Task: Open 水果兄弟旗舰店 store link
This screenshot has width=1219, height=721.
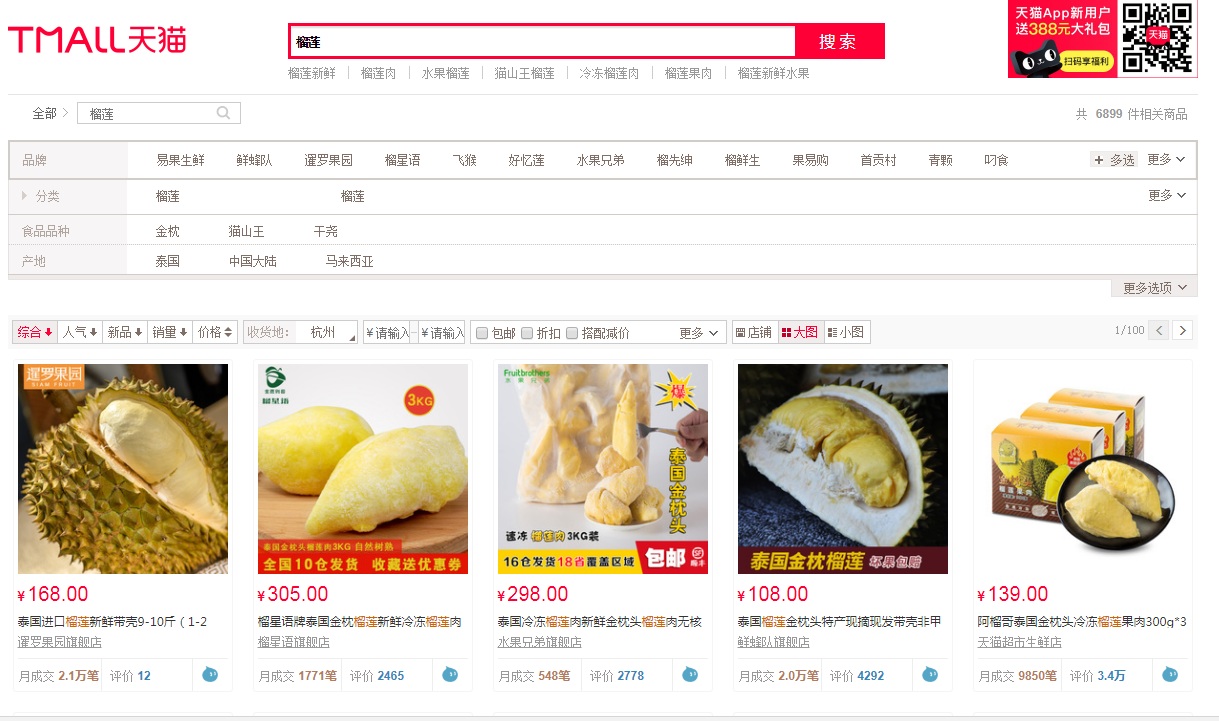Action: [539, 642]
